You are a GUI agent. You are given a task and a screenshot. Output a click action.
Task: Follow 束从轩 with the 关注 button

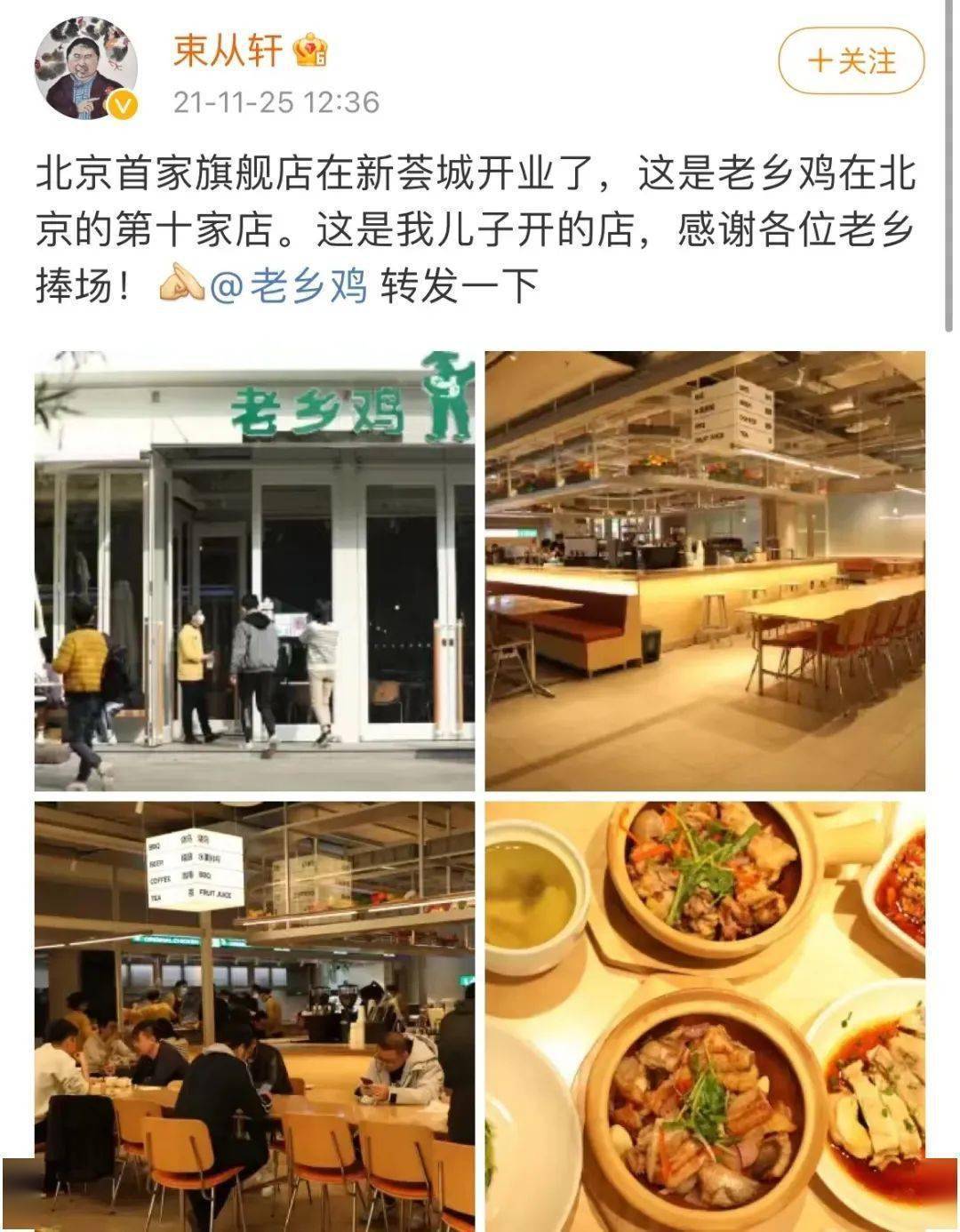(851, 61)
